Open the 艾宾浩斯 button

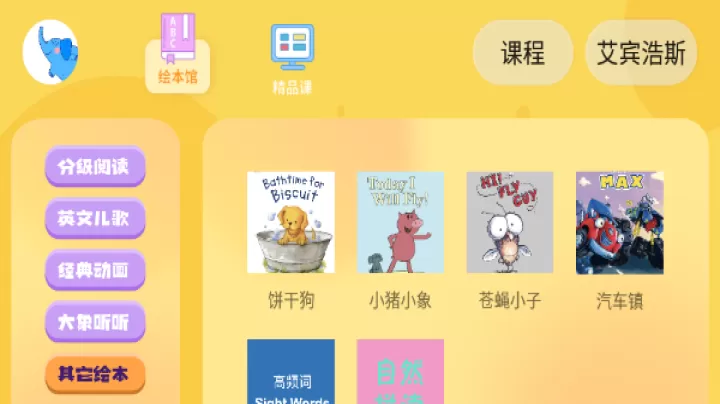(x=641, y=53)
